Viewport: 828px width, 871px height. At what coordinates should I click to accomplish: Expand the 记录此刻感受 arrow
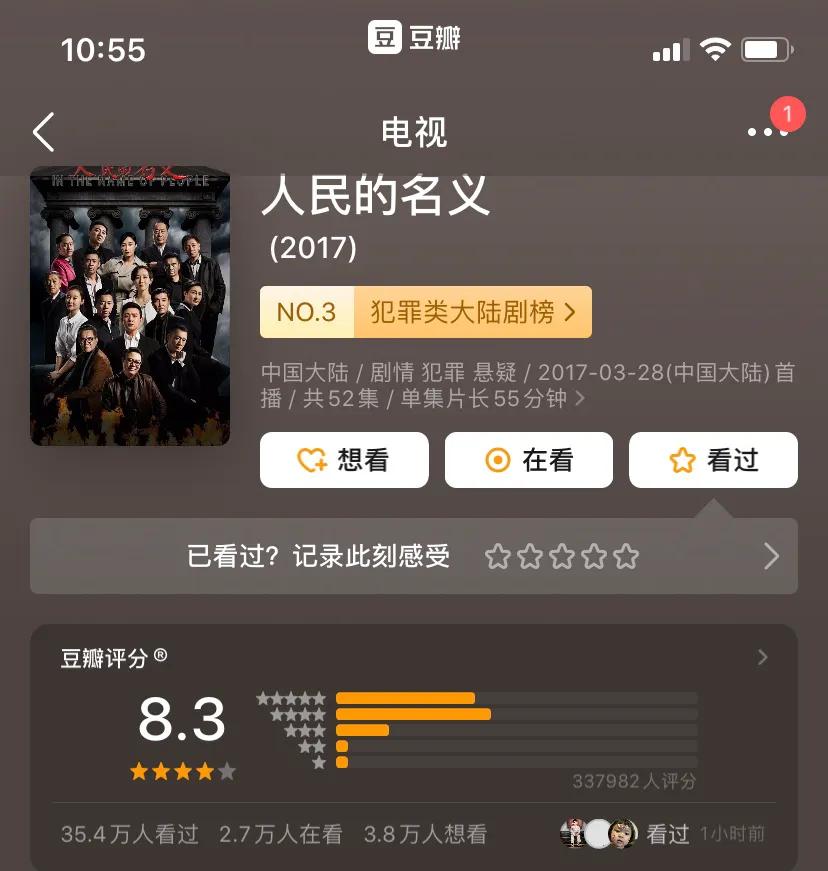pos(770,556)
